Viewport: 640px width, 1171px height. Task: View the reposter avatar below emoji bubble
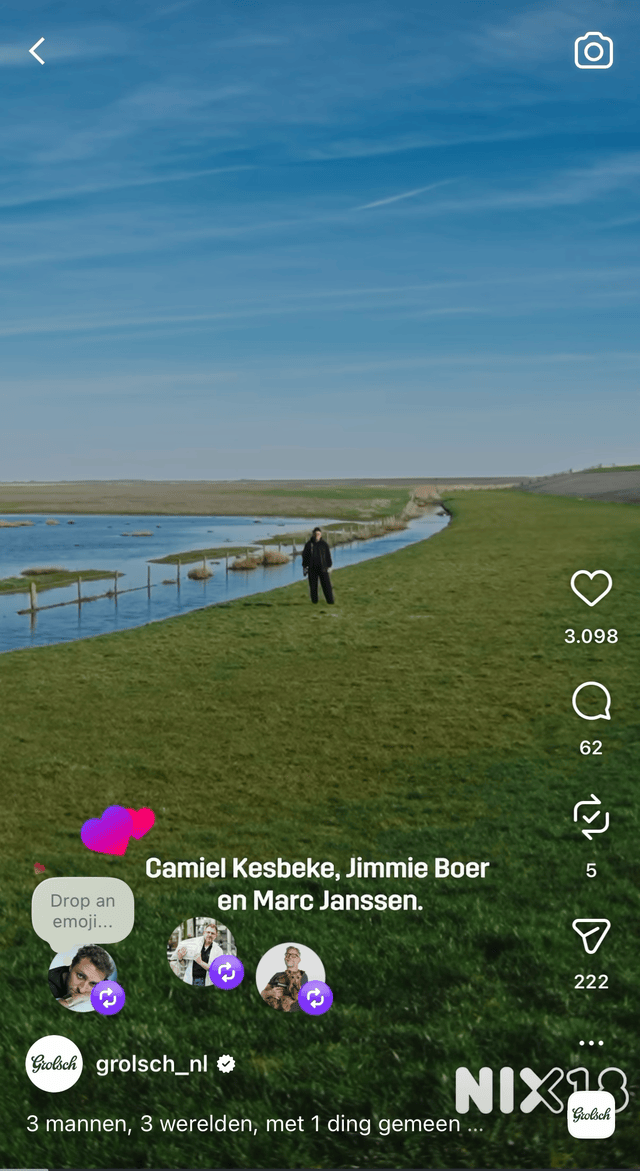82,978
